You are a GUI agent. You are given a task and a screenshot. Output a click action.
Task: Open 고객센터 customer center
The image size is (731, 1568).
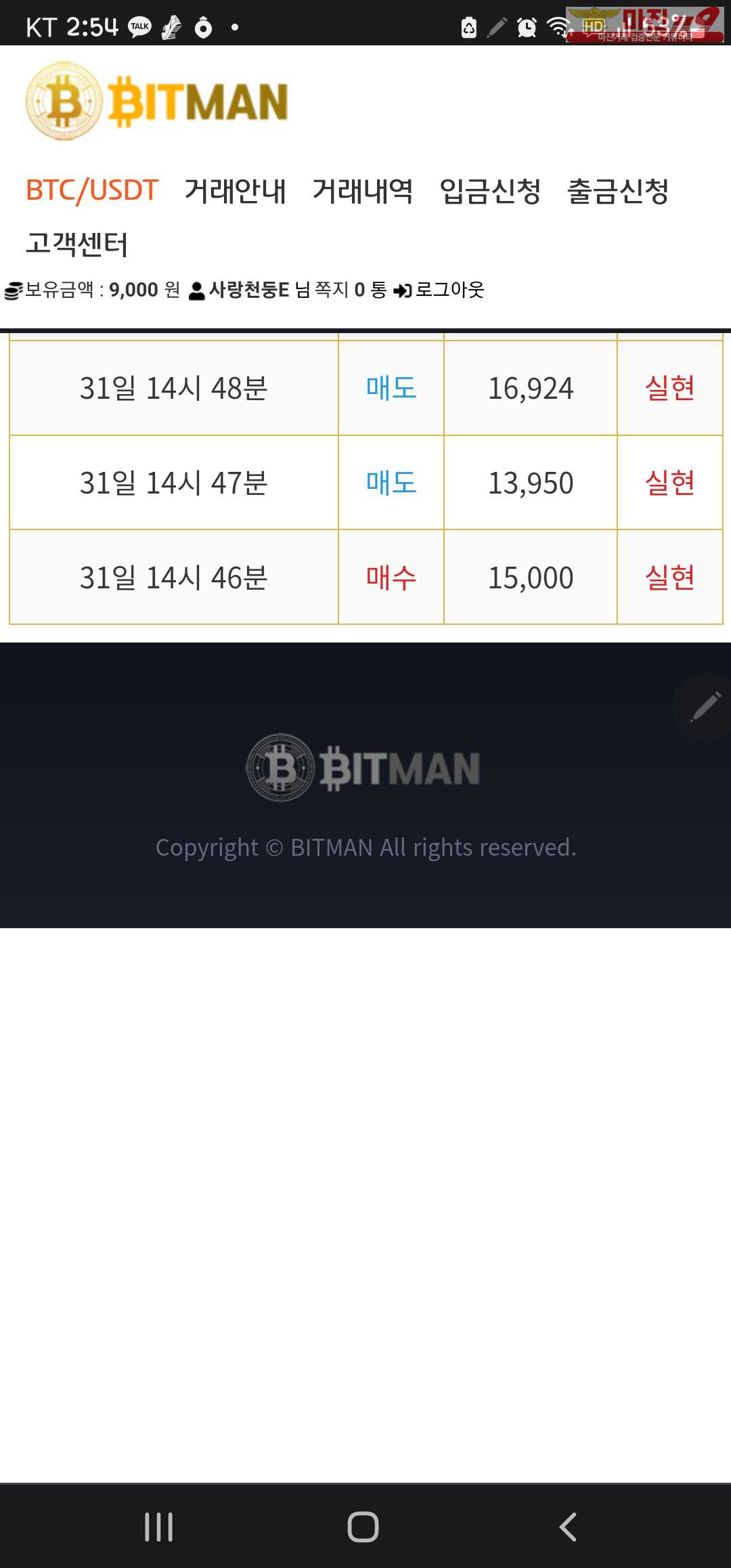[76, 243]
